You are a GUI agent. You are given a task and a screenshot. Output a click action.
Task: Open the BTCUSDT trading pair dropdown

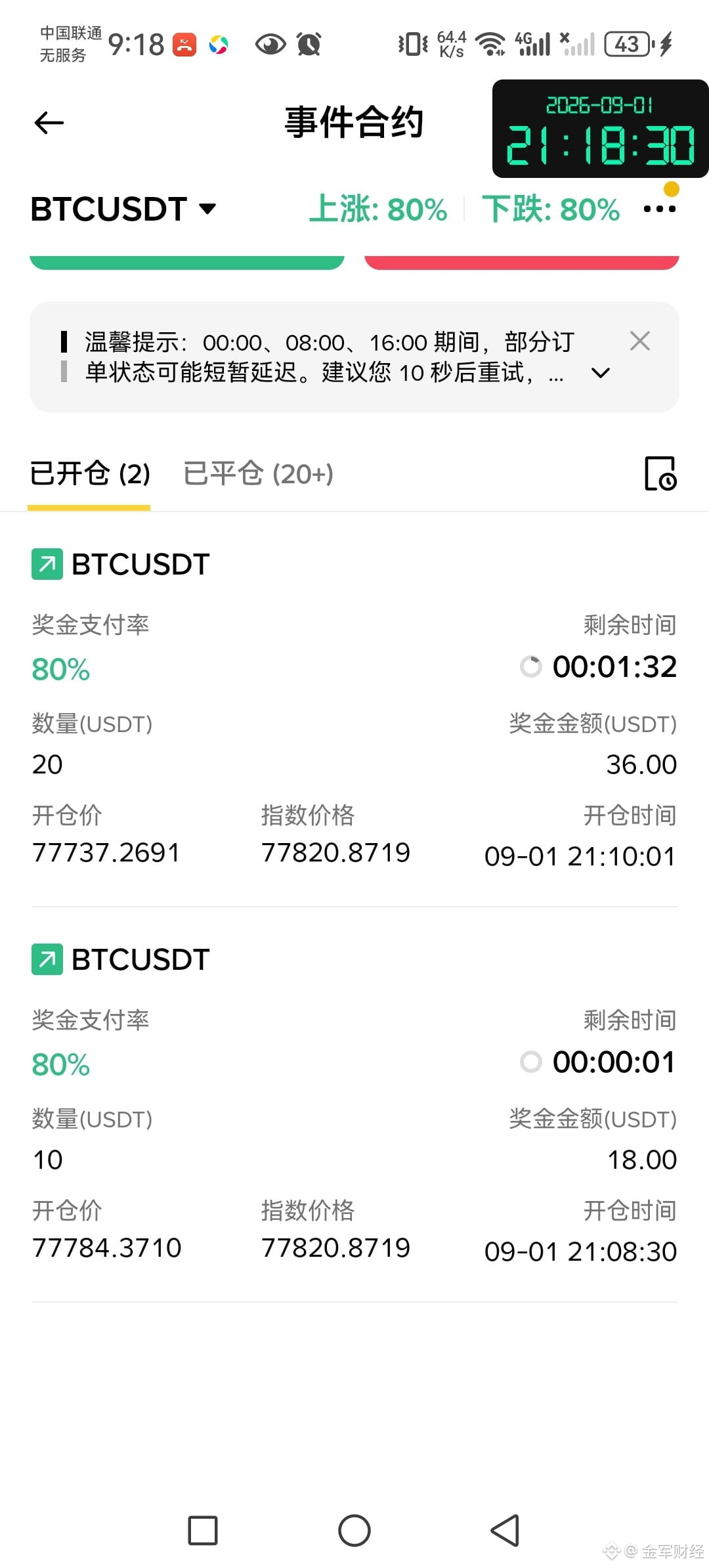click(x=123, y=209)
